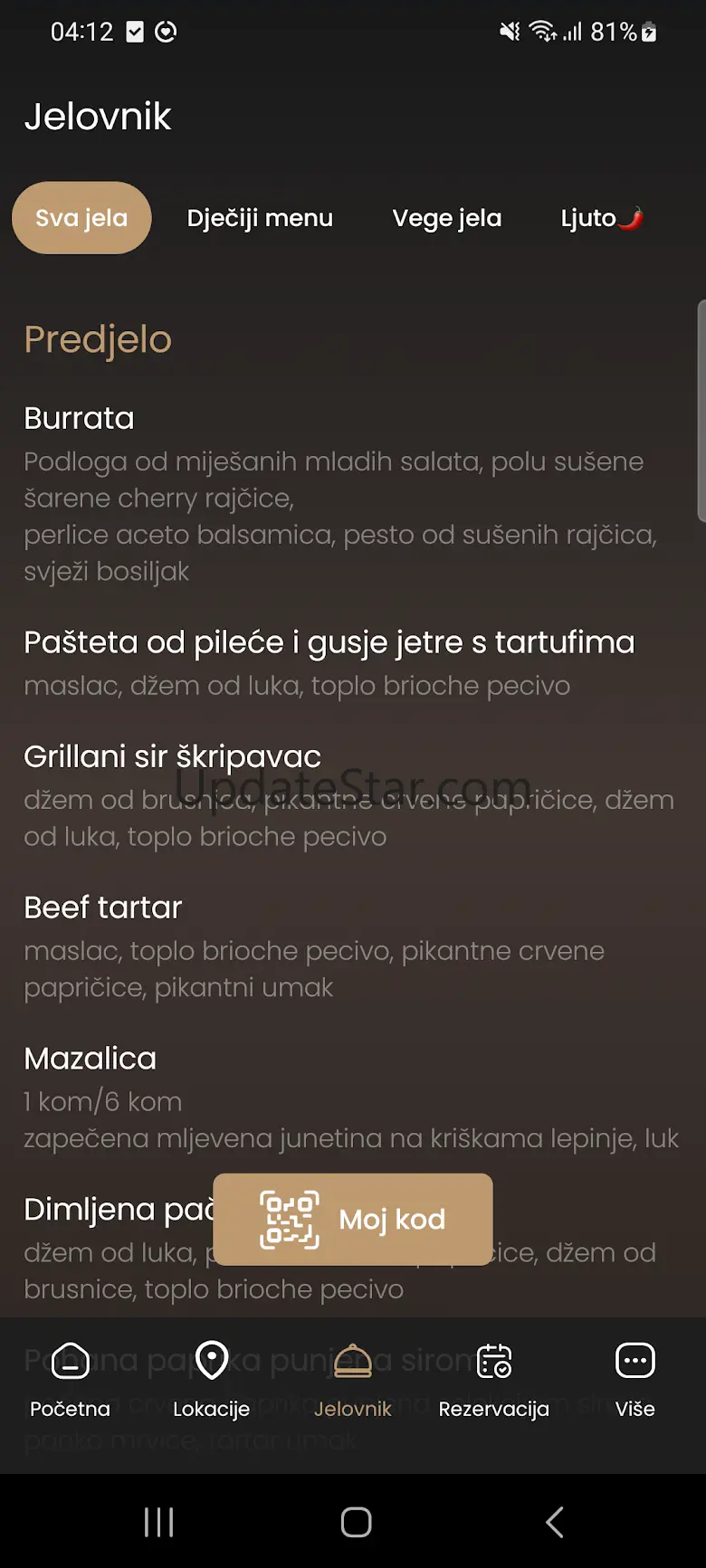Filter the menu by Ljuto dishes
The width and height of the screenshot is (706, 1568).
(x=602, y=218)
